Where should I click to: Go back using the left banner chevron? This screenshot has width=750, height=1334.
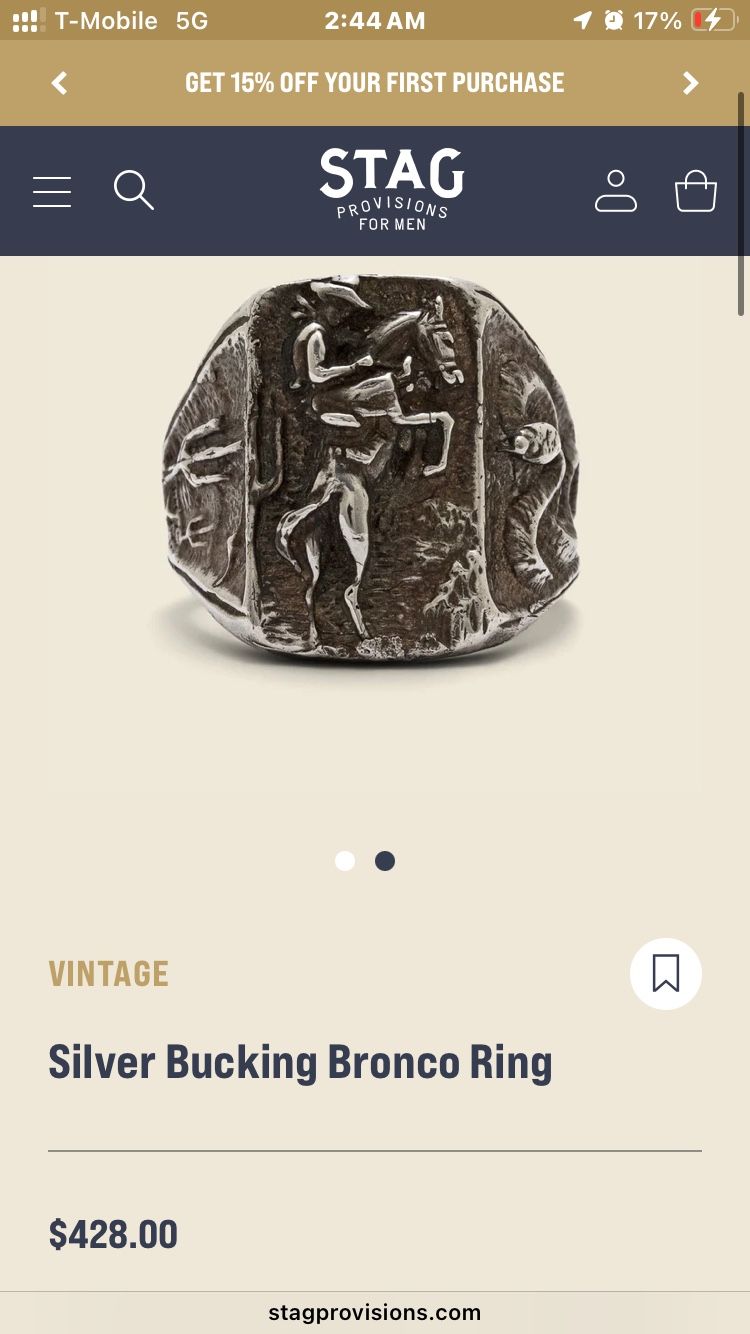point(59,83)
